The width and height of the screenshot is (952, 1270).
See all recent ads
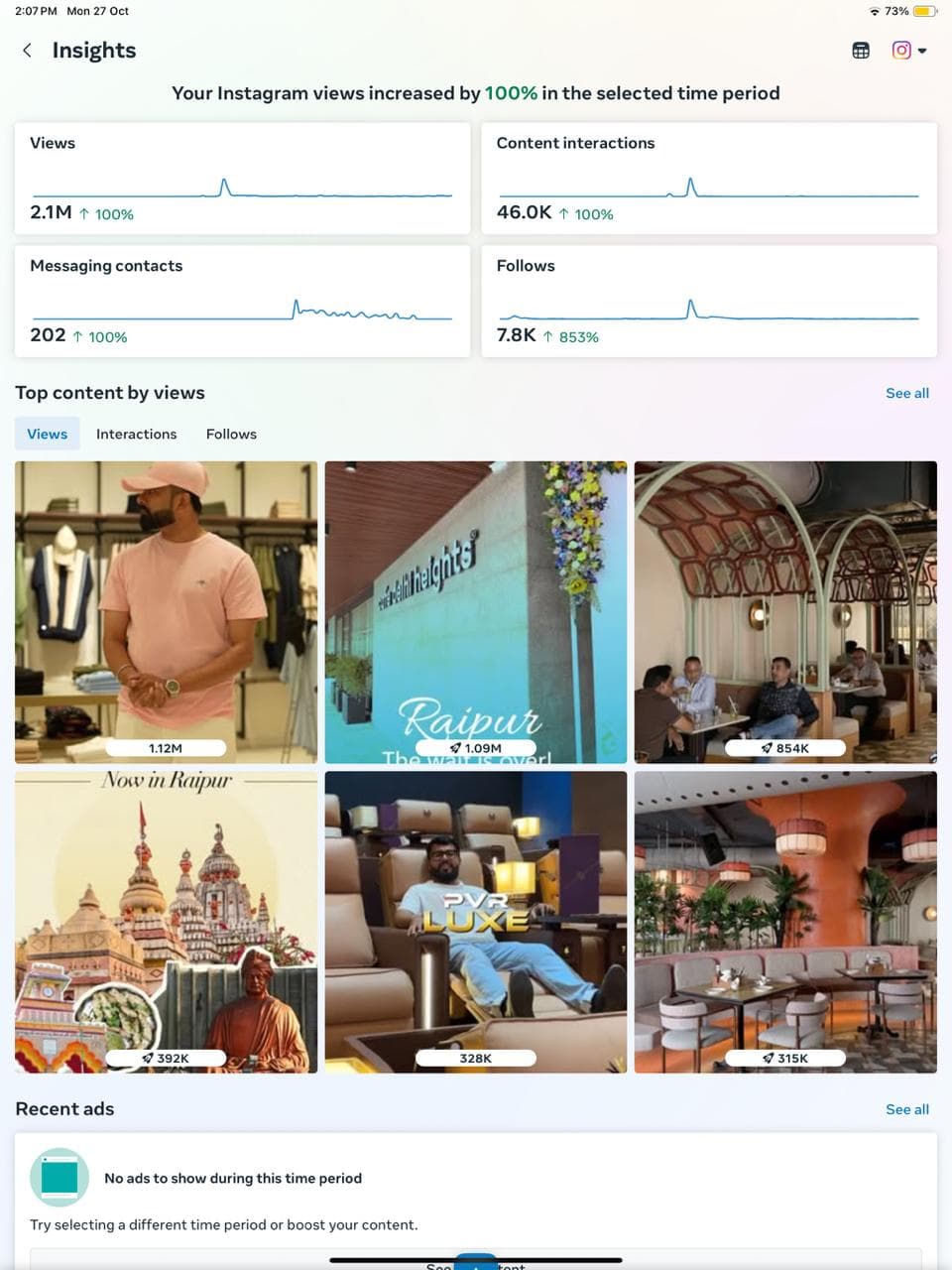[906, 1109]
